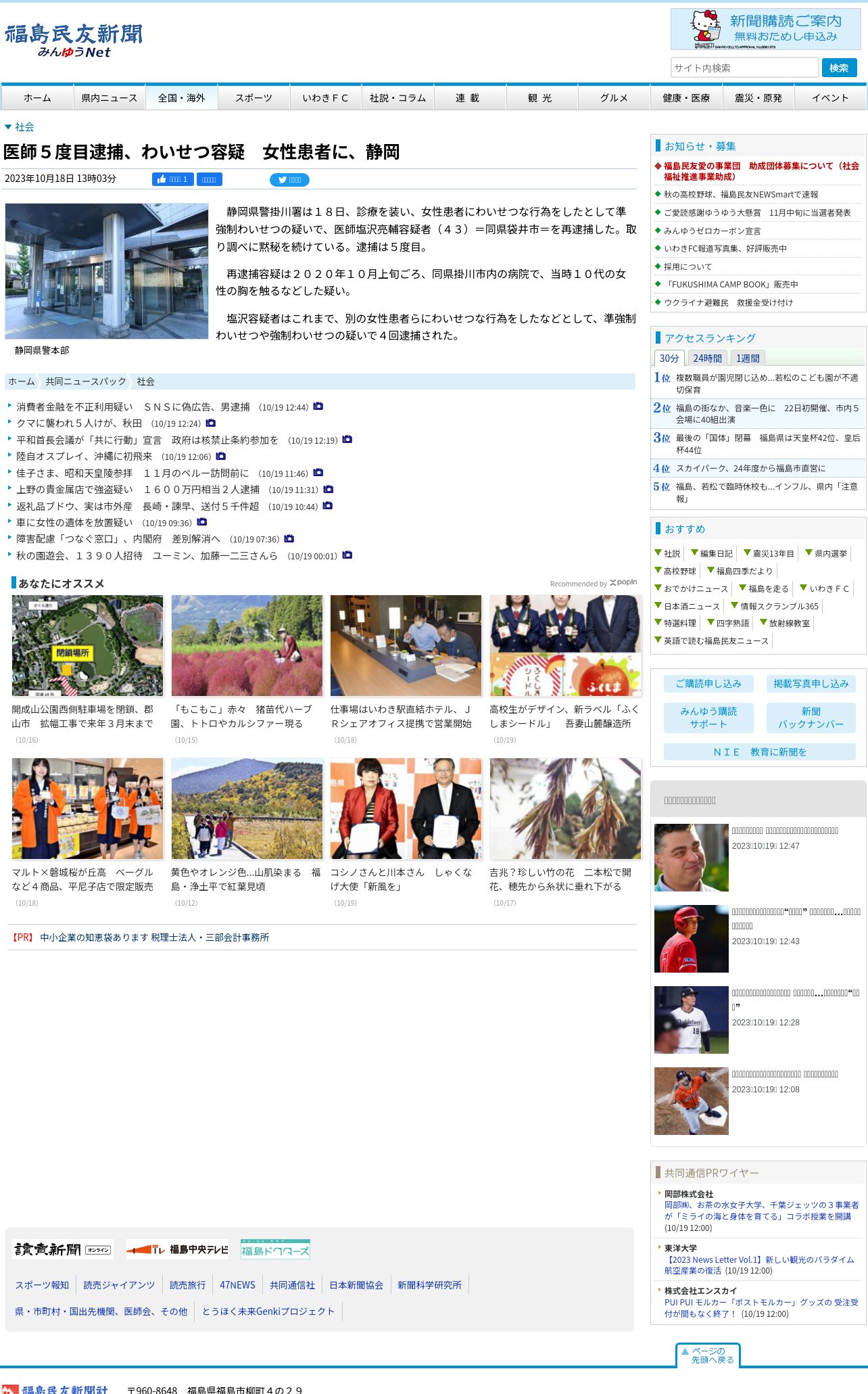Open 共同ニュースパック breadcrumb link
Viewport: 868px width, 1394px height.
(x=86, y=381)
